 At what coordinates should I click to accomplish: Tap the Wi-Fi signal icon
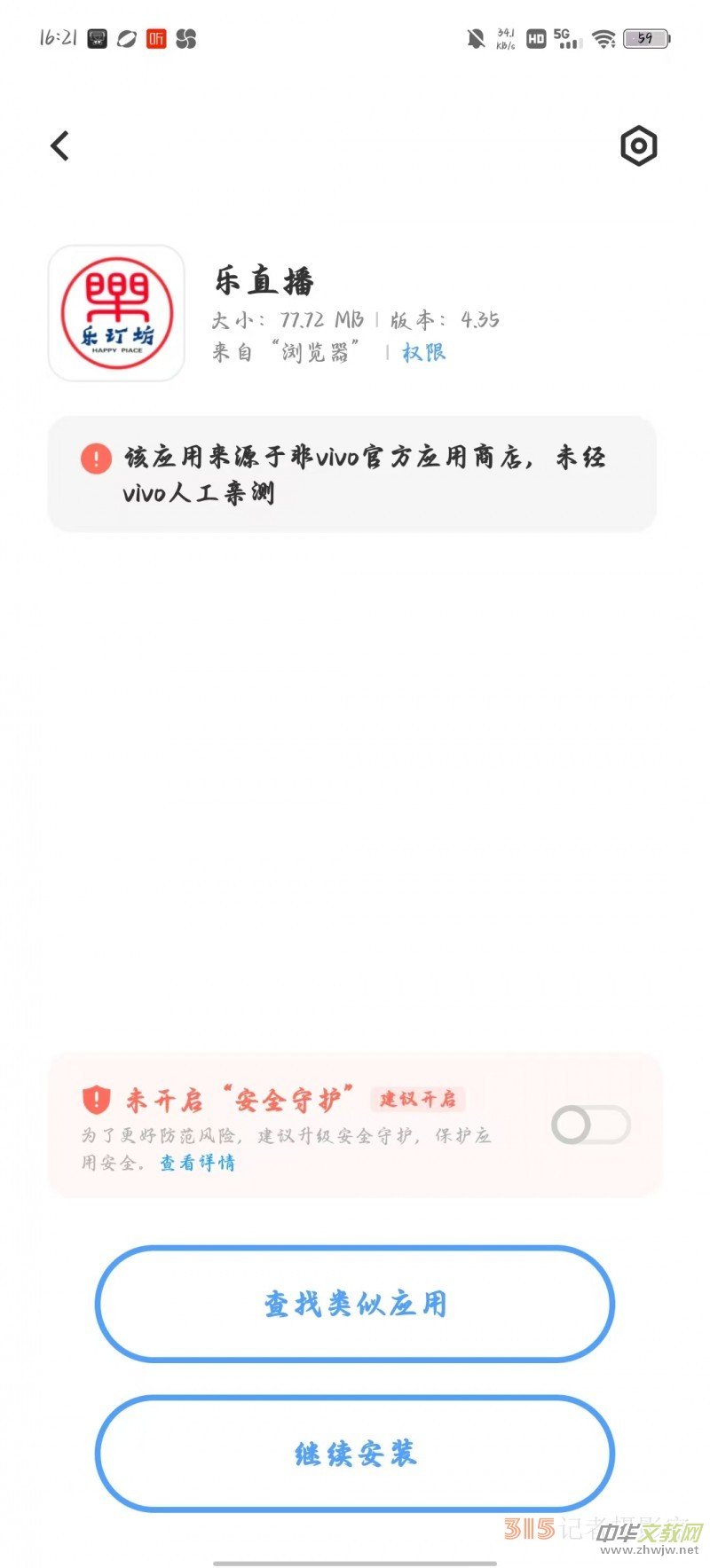coord(604,37)
